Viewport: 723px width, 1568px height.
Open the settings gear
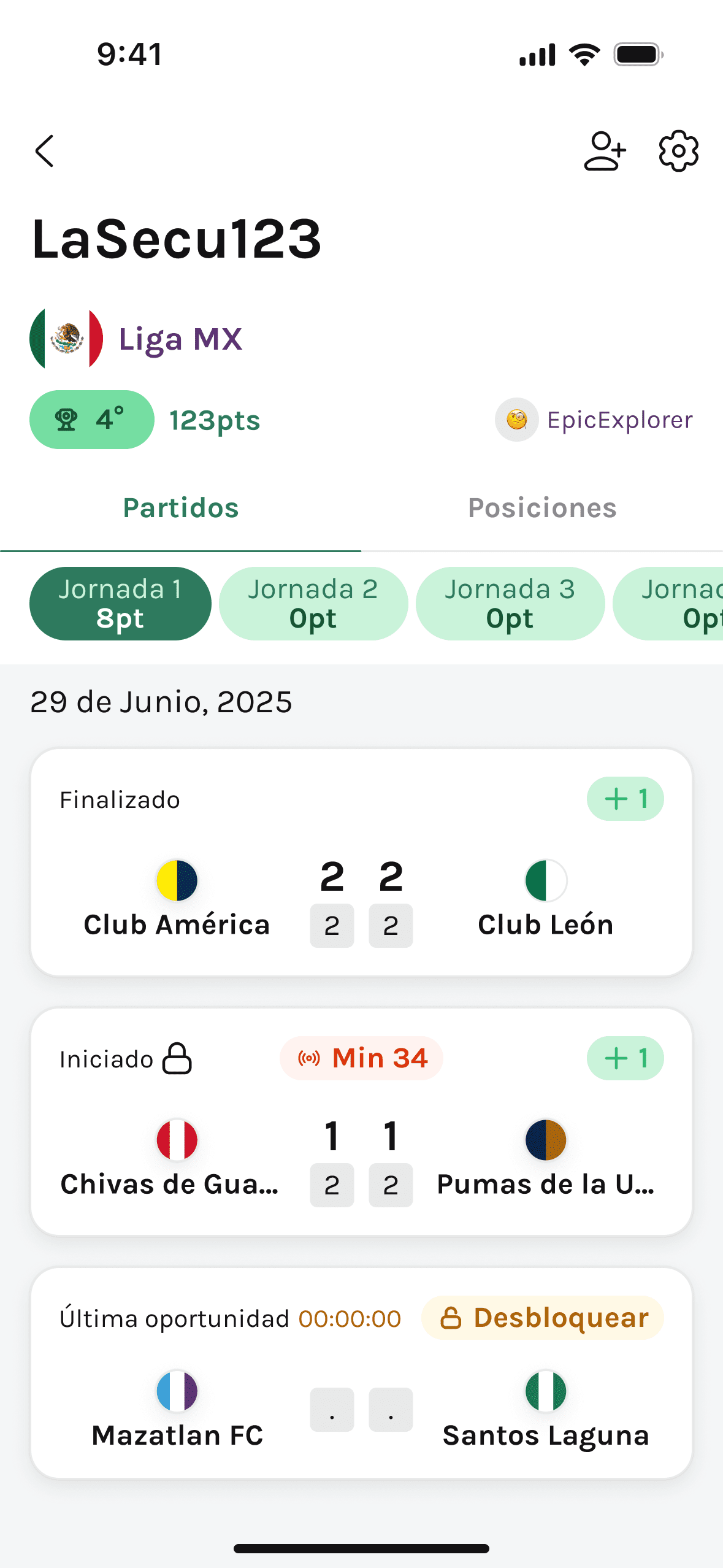(678, 151)
